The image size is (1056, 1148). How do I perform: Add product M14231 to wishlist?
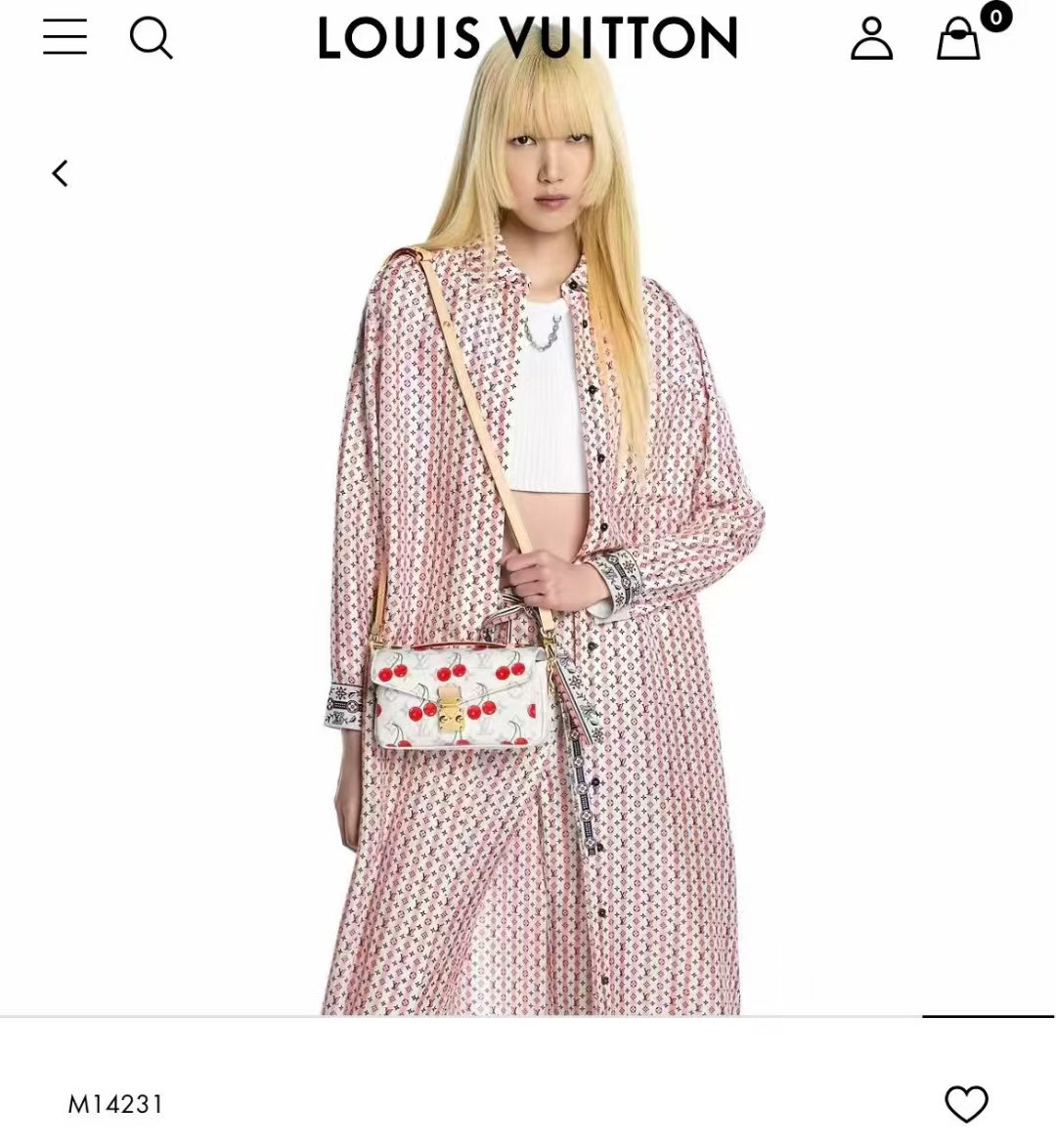[966, 1104]
